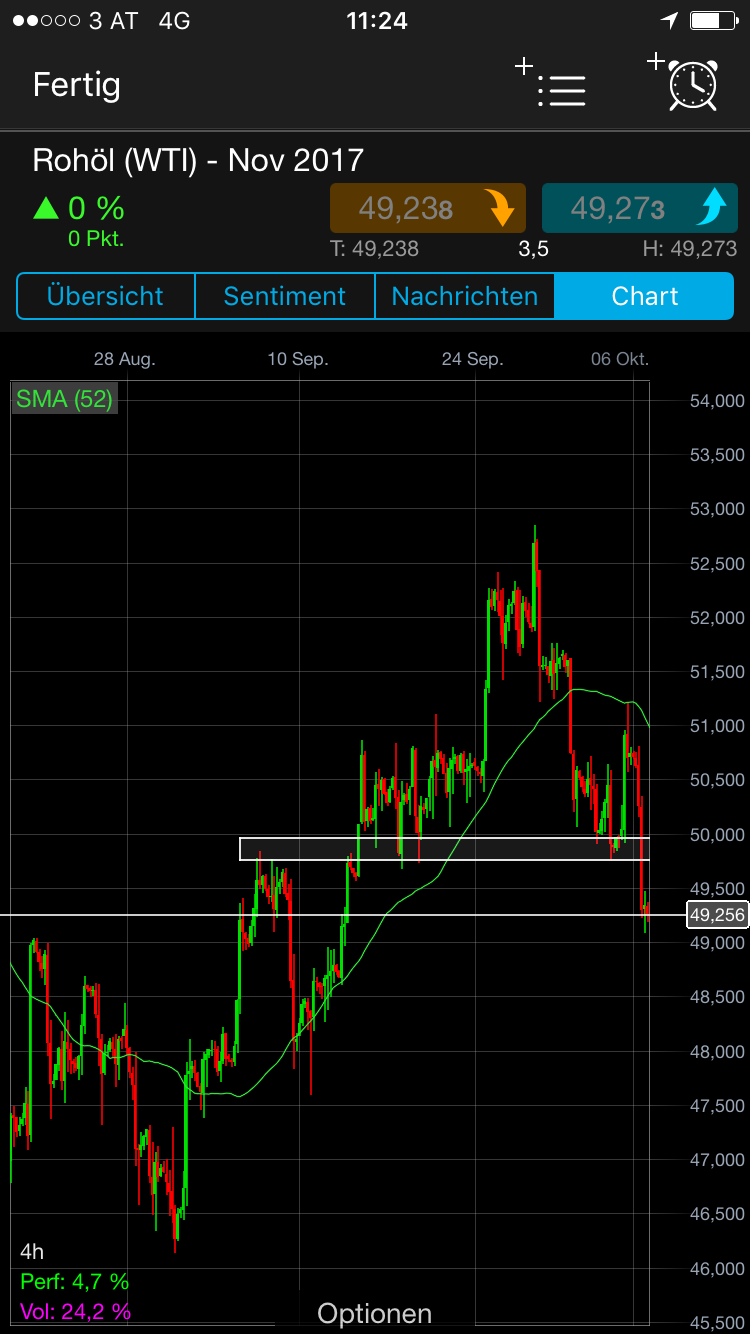Select the Chart tab
The width and height of the screenshot is (750, 1334).
pos(645,296)
